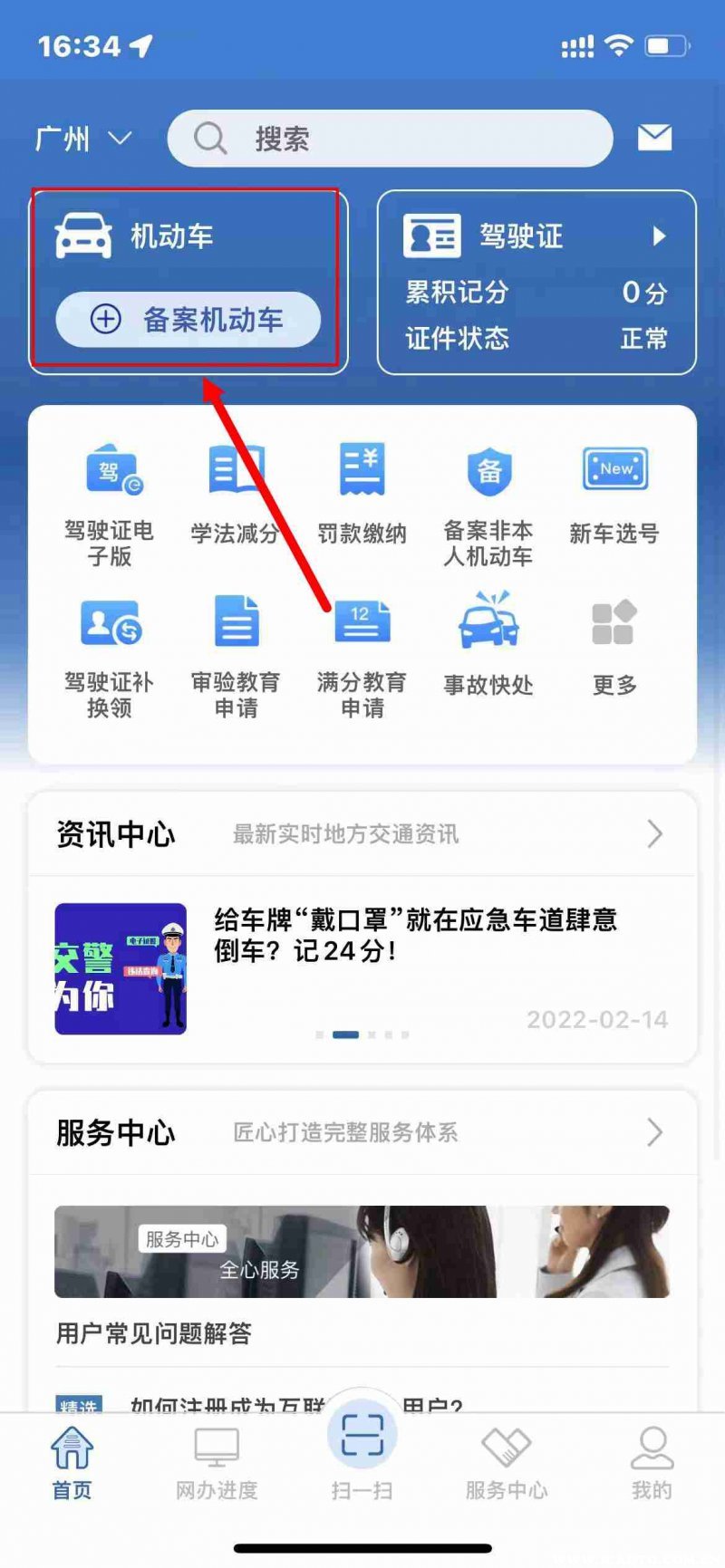This screenshot has height=1568, width=725.
Task: Open the 广州 city selector
Action: click(x=82, y=139)
